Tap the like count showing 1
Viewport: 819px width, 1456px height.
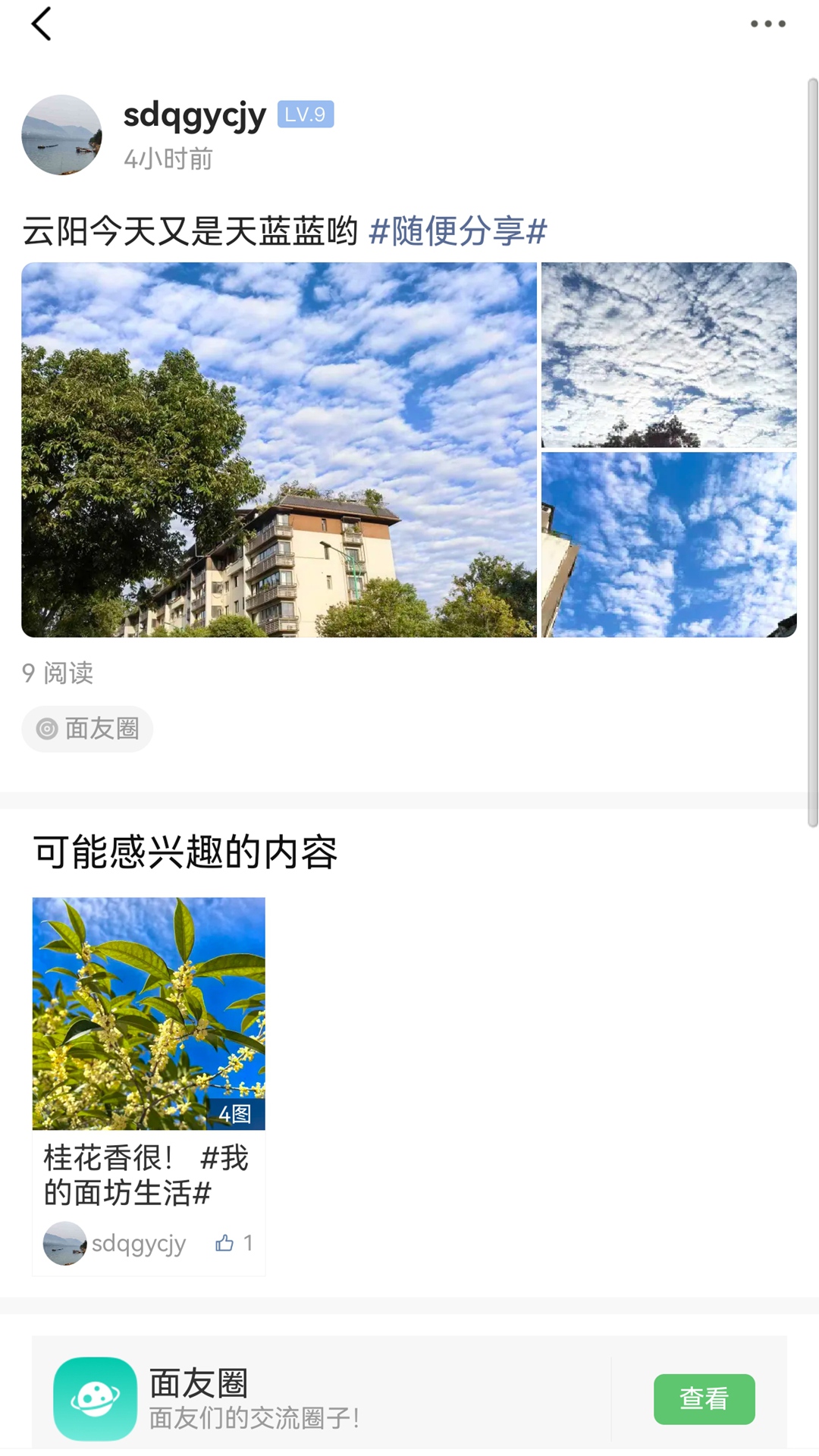tap(248, 1241)
